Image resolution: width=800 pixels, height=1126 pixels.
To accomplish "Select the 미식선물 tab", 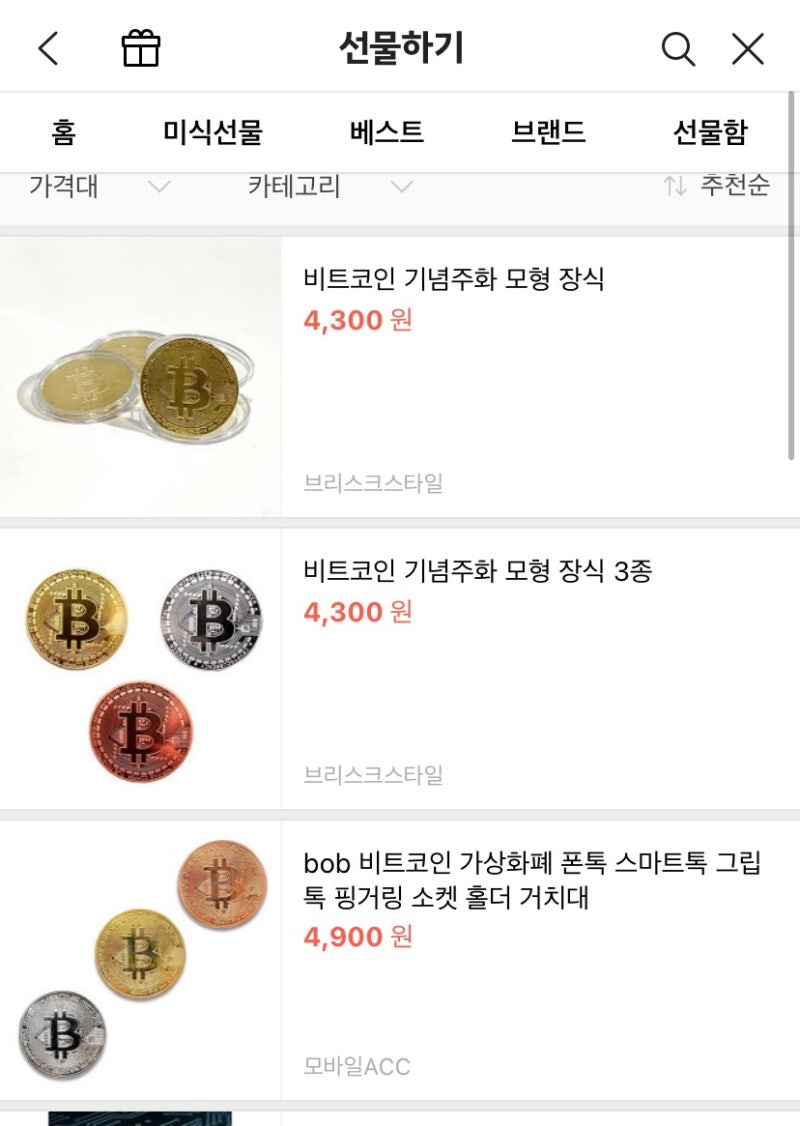I will (x=215, y=130).
